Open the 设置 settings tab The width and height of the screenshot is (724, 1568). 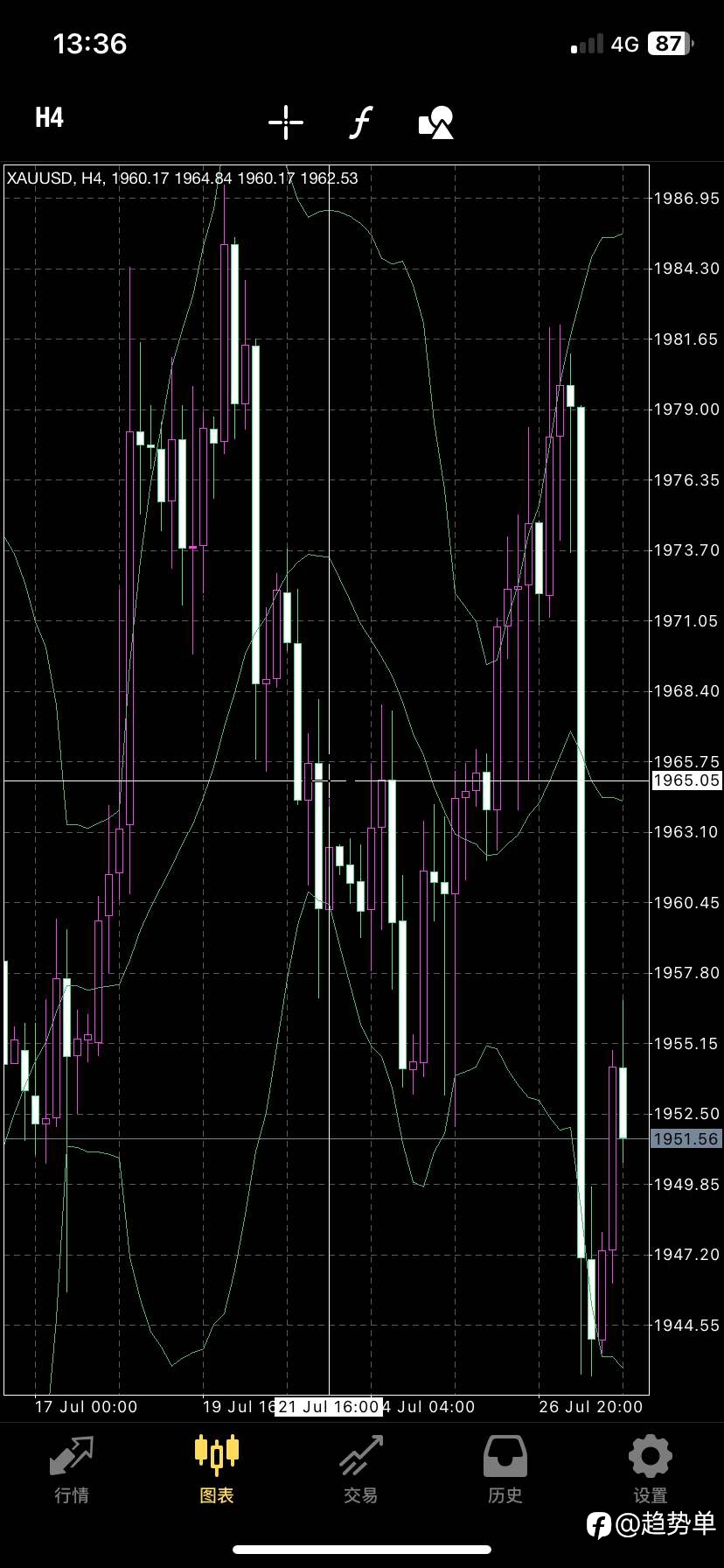650,1469
